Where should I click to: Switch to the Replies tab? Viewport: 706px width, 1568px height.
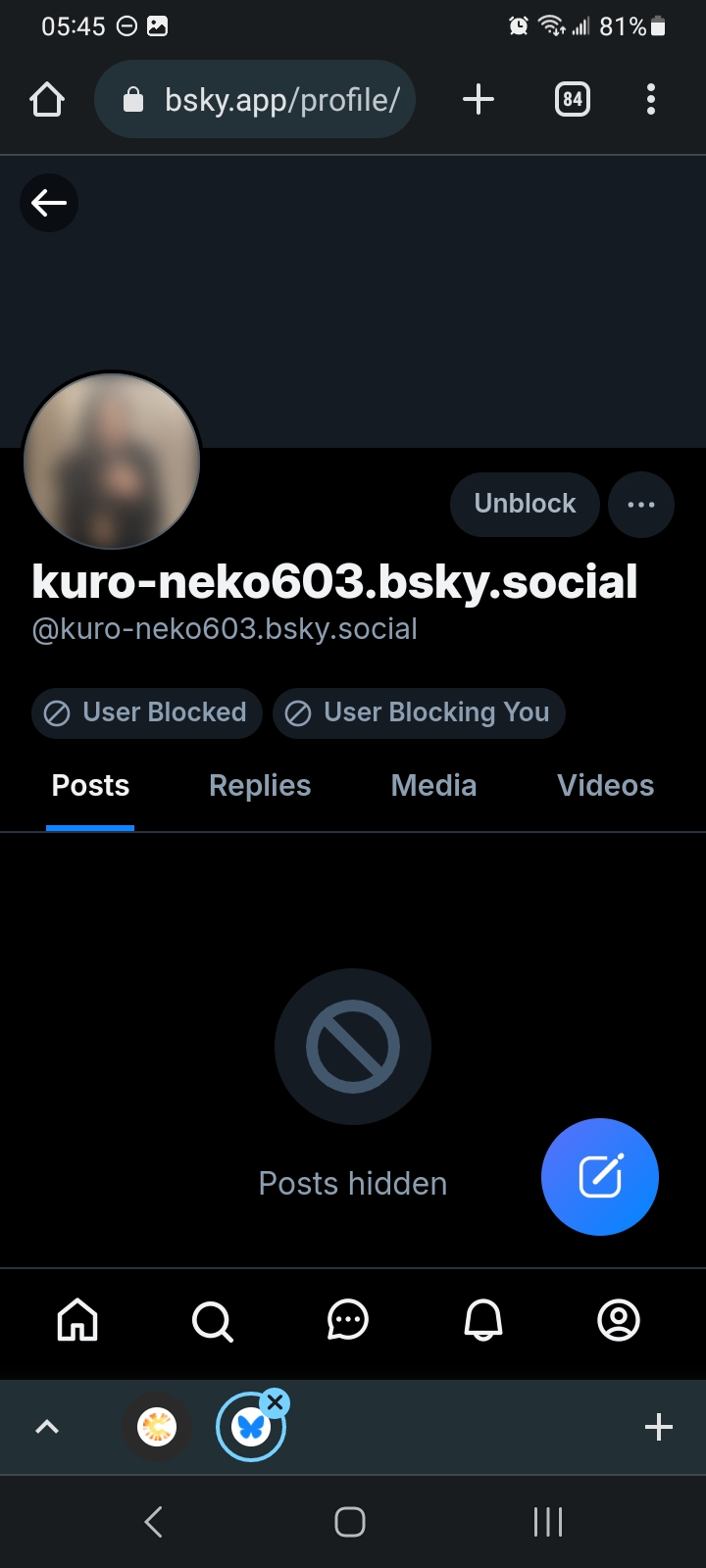tap(260, 786)
